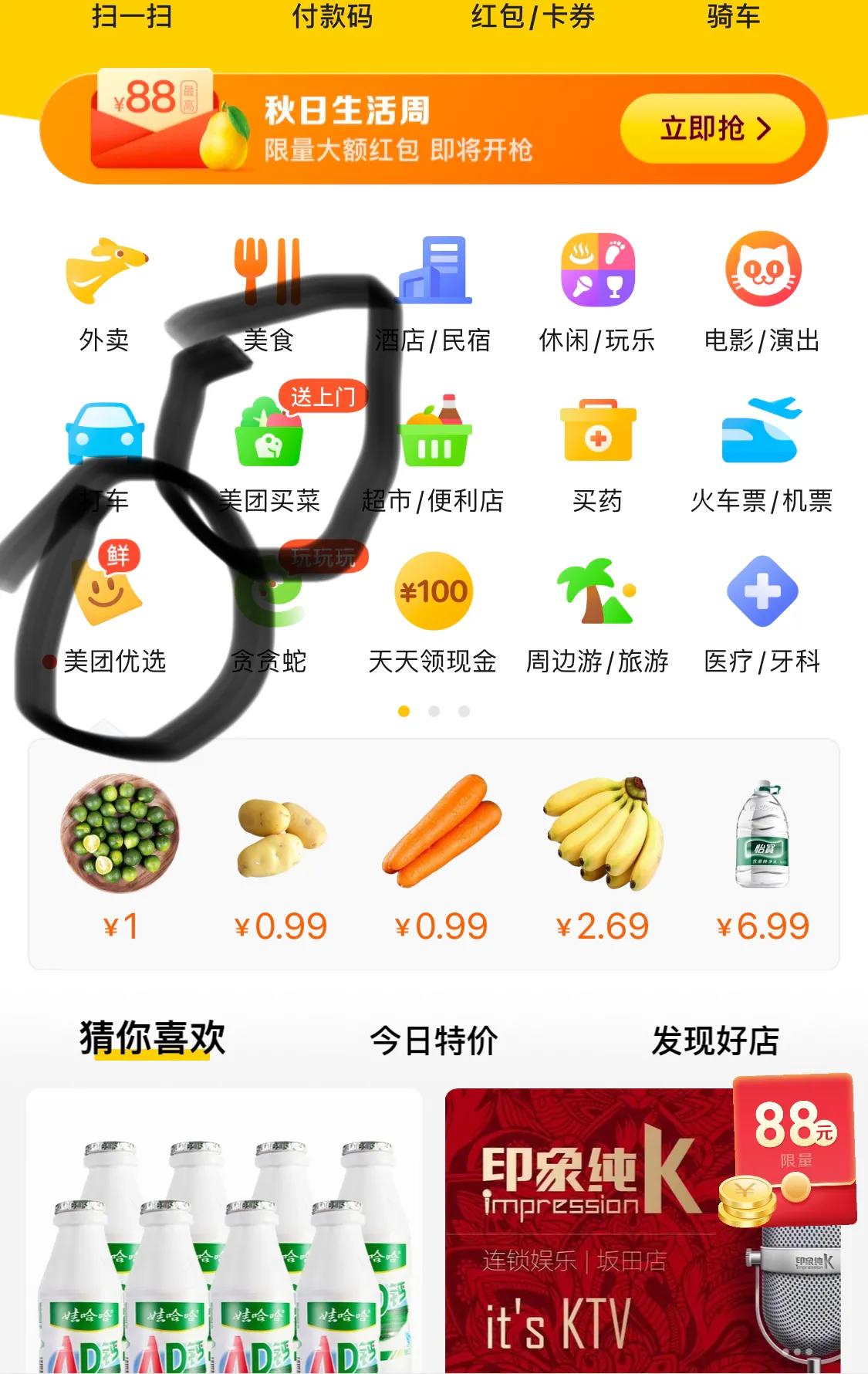Select the 今日特价 daily deals tab
The width and height of the screenshot is (868, 1374).
[436, 1041]
